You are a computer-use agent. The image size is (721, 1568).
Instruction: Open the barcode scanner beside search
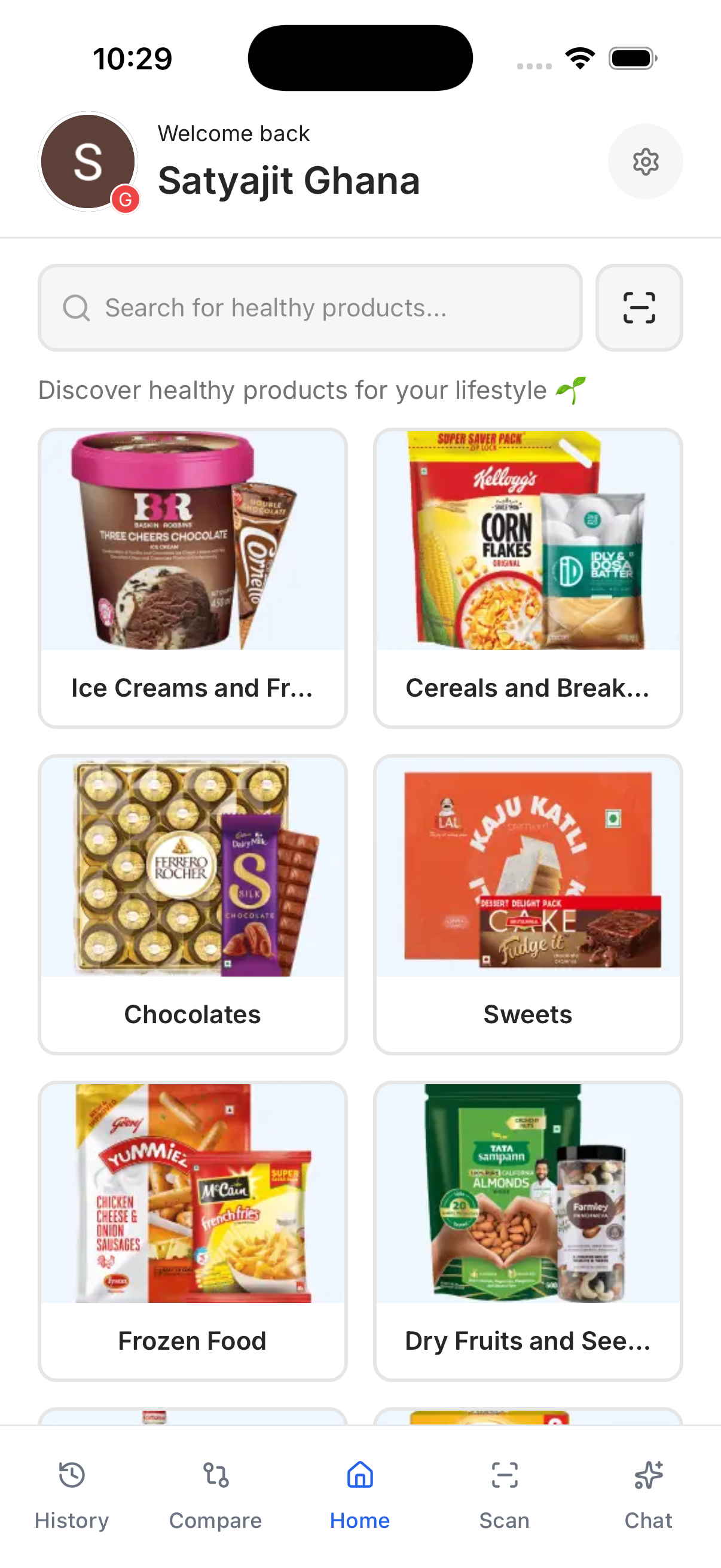639,308
